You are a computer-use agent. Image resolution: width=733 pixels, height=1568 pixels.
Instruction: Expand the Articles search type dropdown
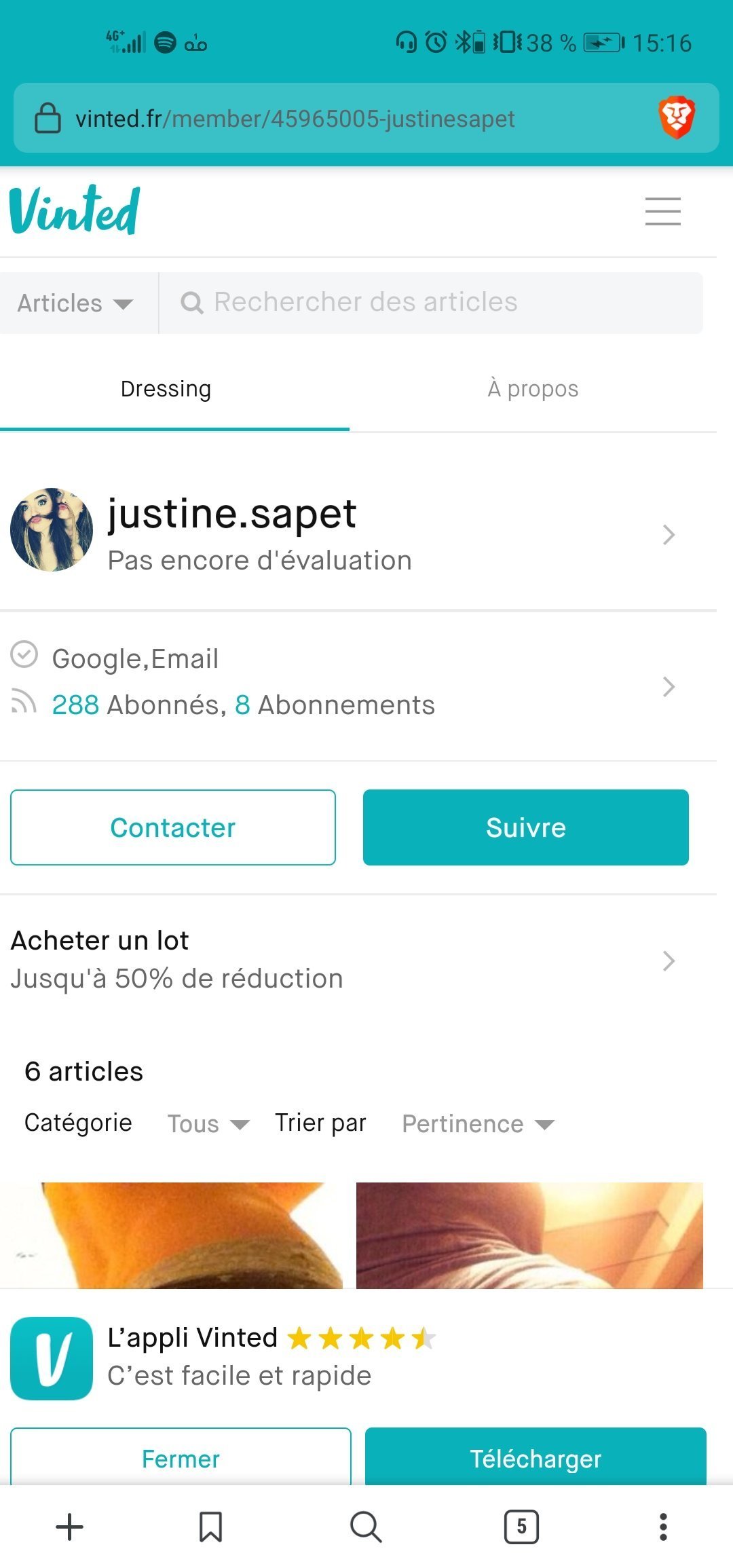[76, 303]
